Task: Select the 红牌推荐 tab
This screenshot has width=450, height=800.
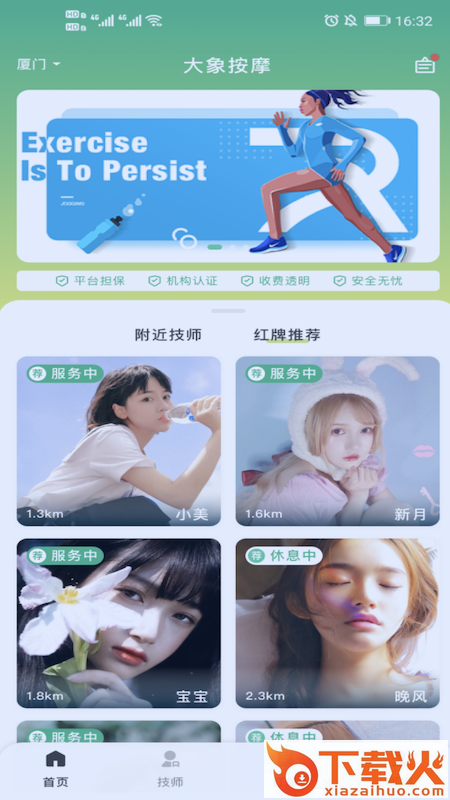Action: (x=287, y=335)
